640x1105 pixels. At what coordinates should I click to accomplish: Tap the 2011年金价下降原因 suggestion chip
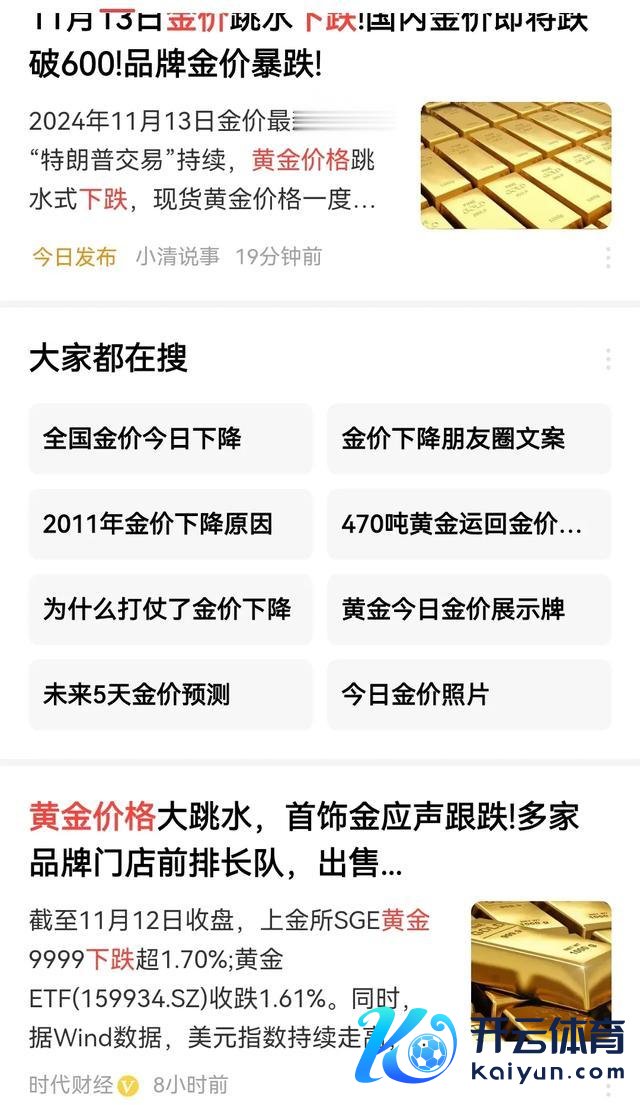point(170,524)
